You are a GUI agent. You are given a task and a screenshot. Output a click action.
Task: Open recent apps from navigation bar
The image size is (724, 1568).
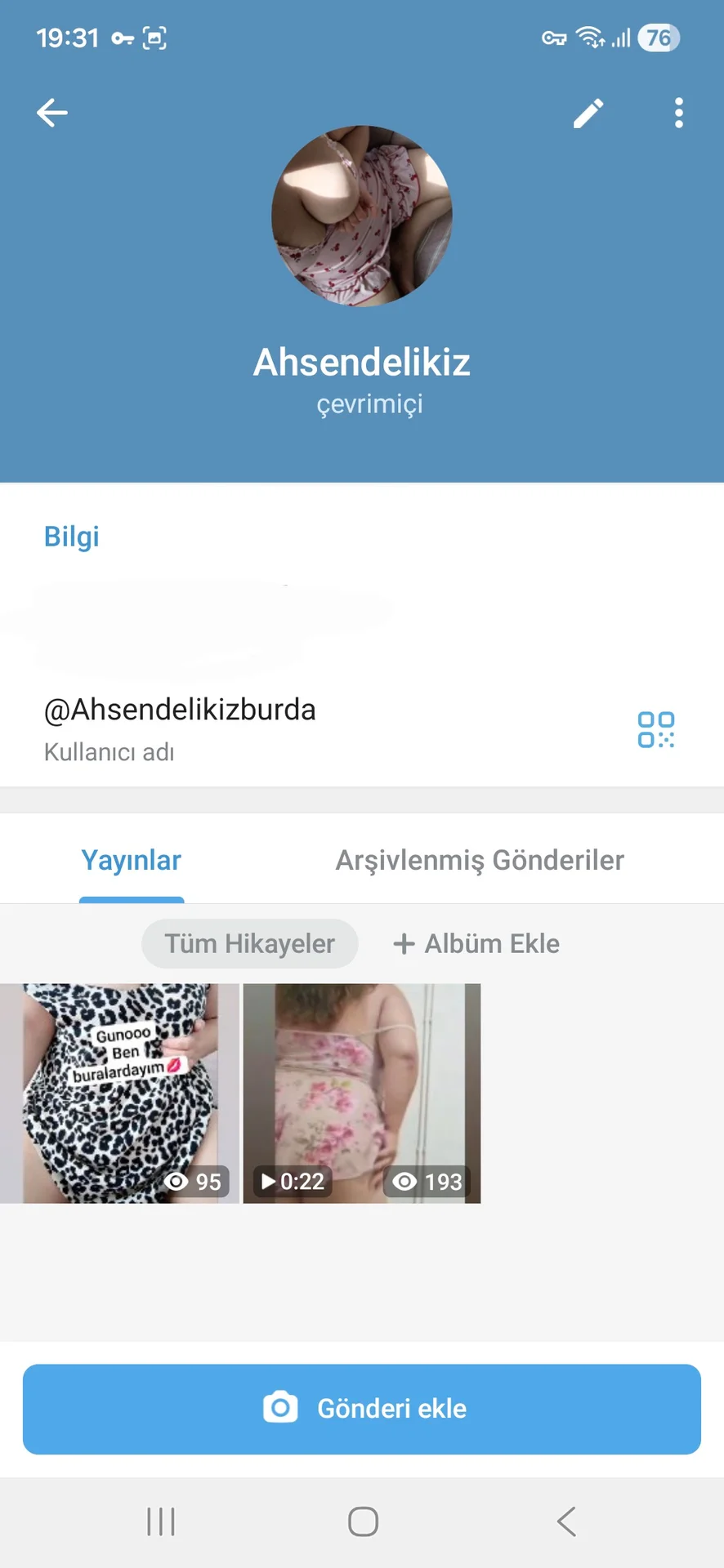161,1521
